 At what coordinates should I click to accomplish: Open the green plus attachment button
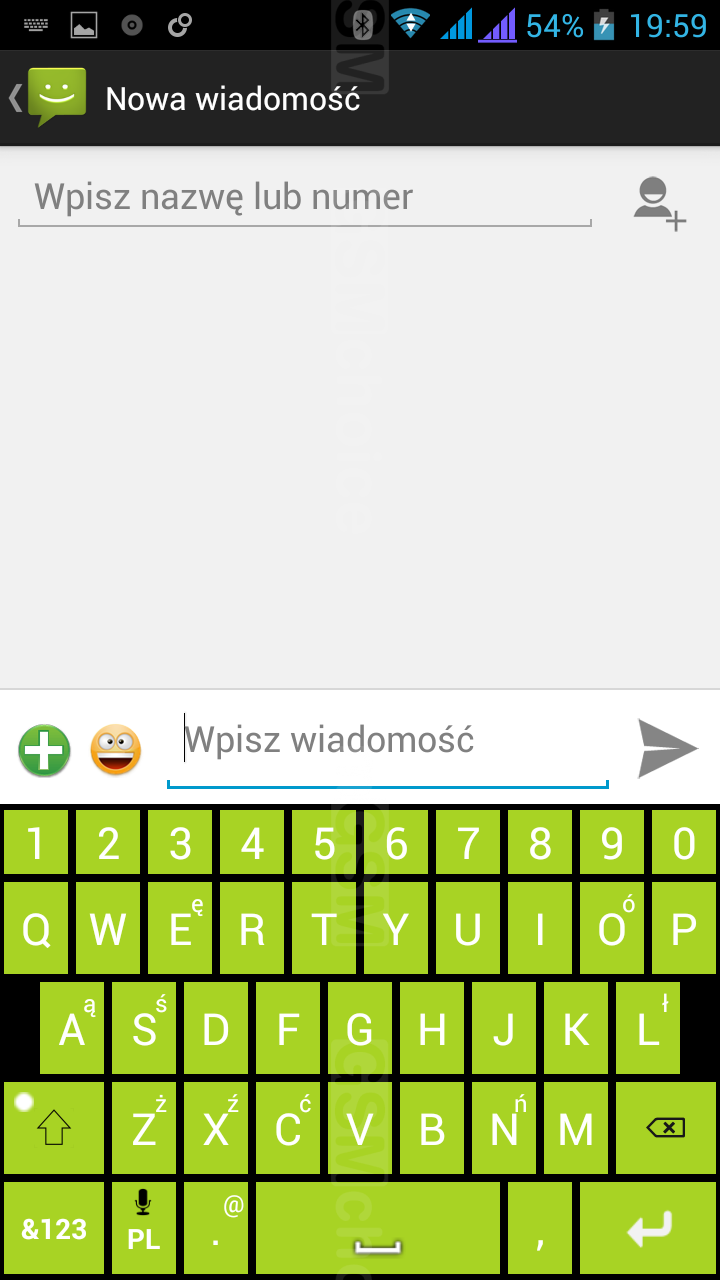pyautogui.click(x=45, y=750)
